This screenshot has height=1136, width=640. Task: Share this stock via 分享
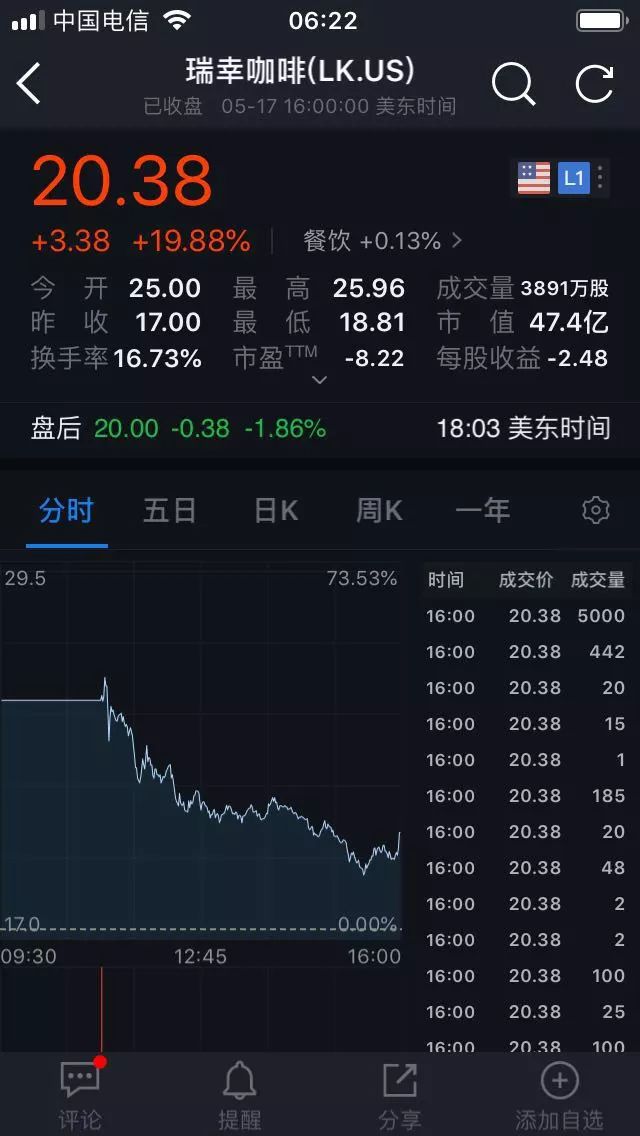400,1094
